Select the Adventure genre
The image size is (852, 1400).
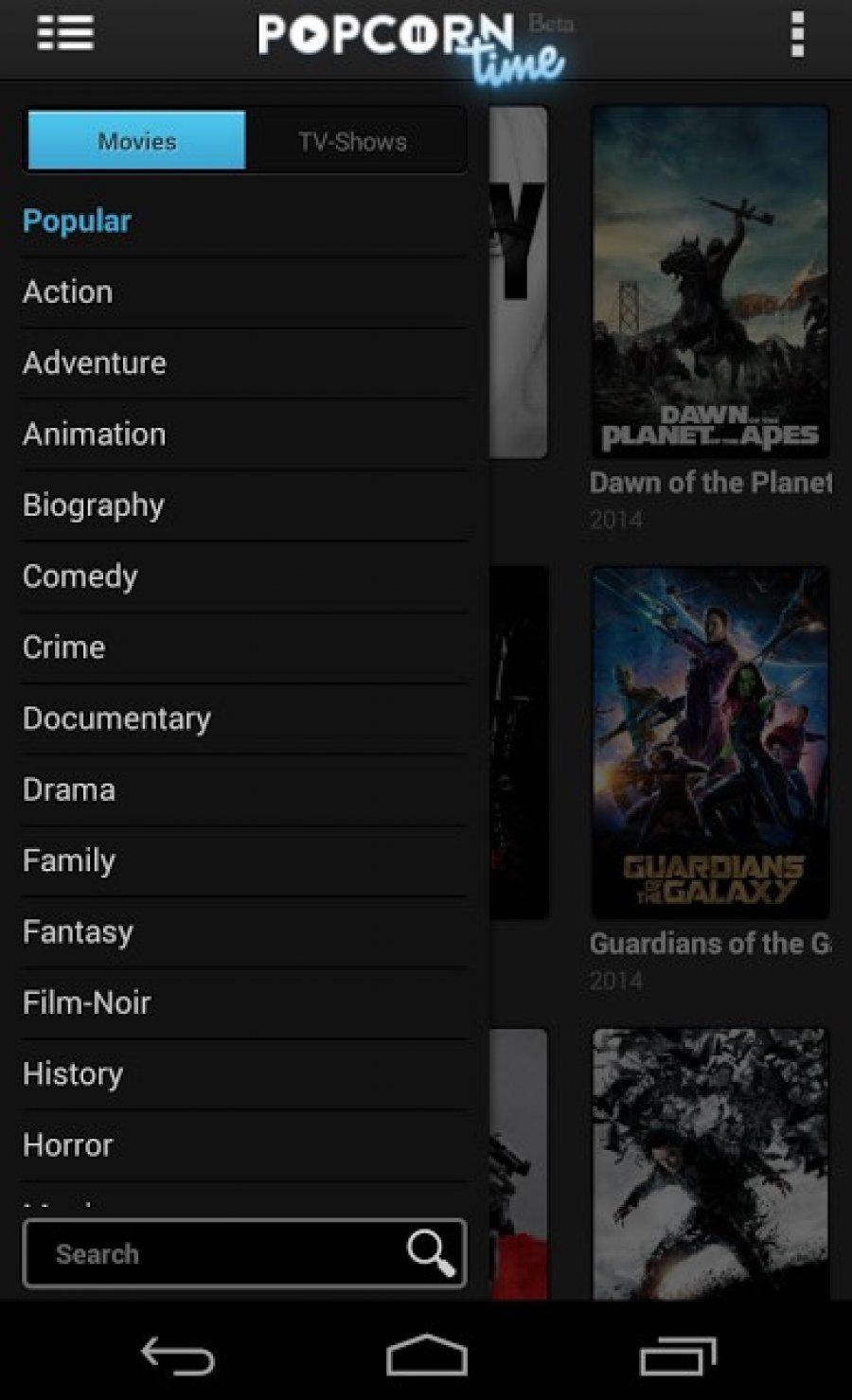coord(95,363)
